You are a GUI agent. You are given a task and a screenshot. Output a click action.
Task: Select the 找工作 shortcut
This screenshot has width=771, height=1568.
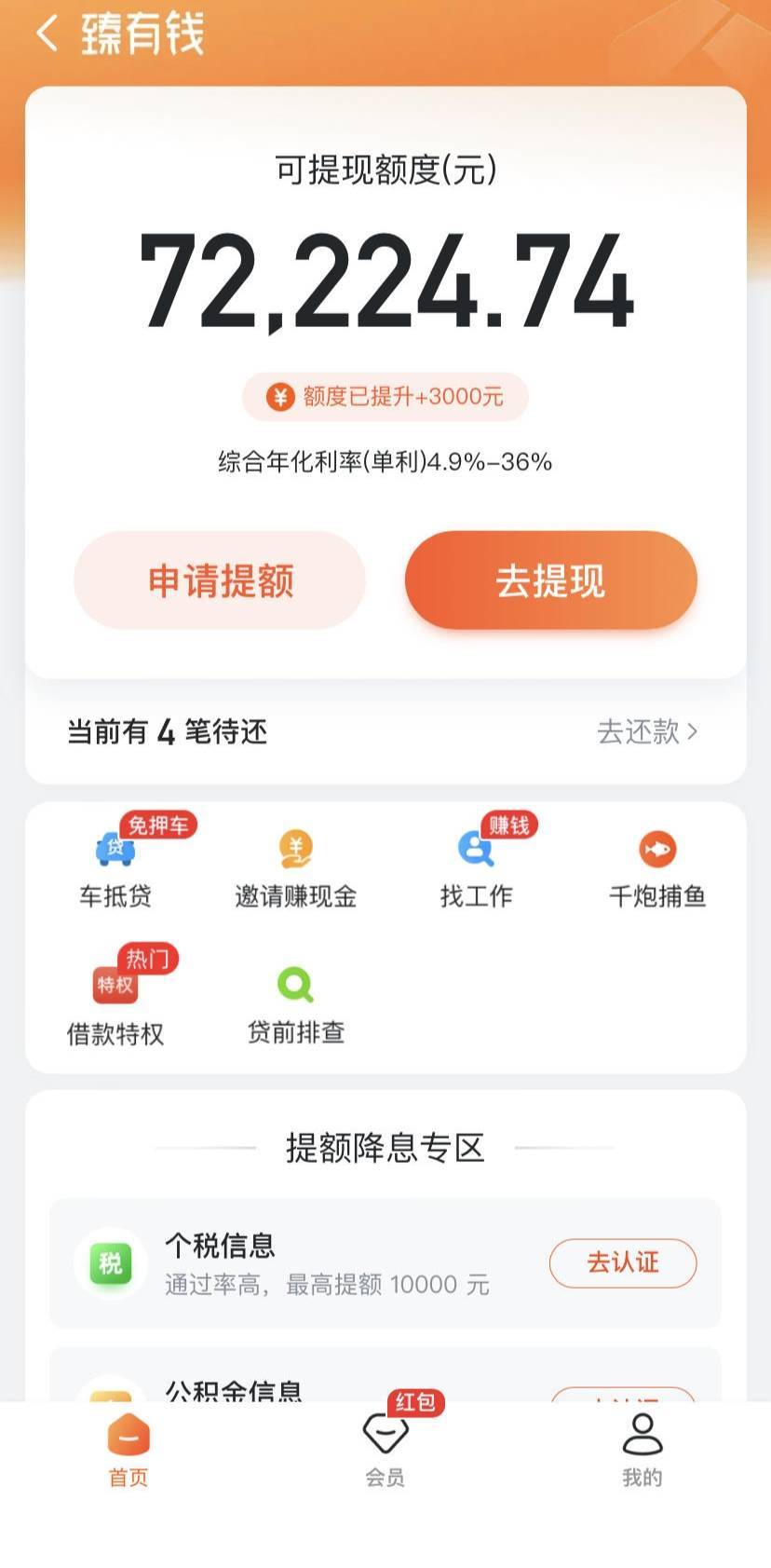pos(476,864)
